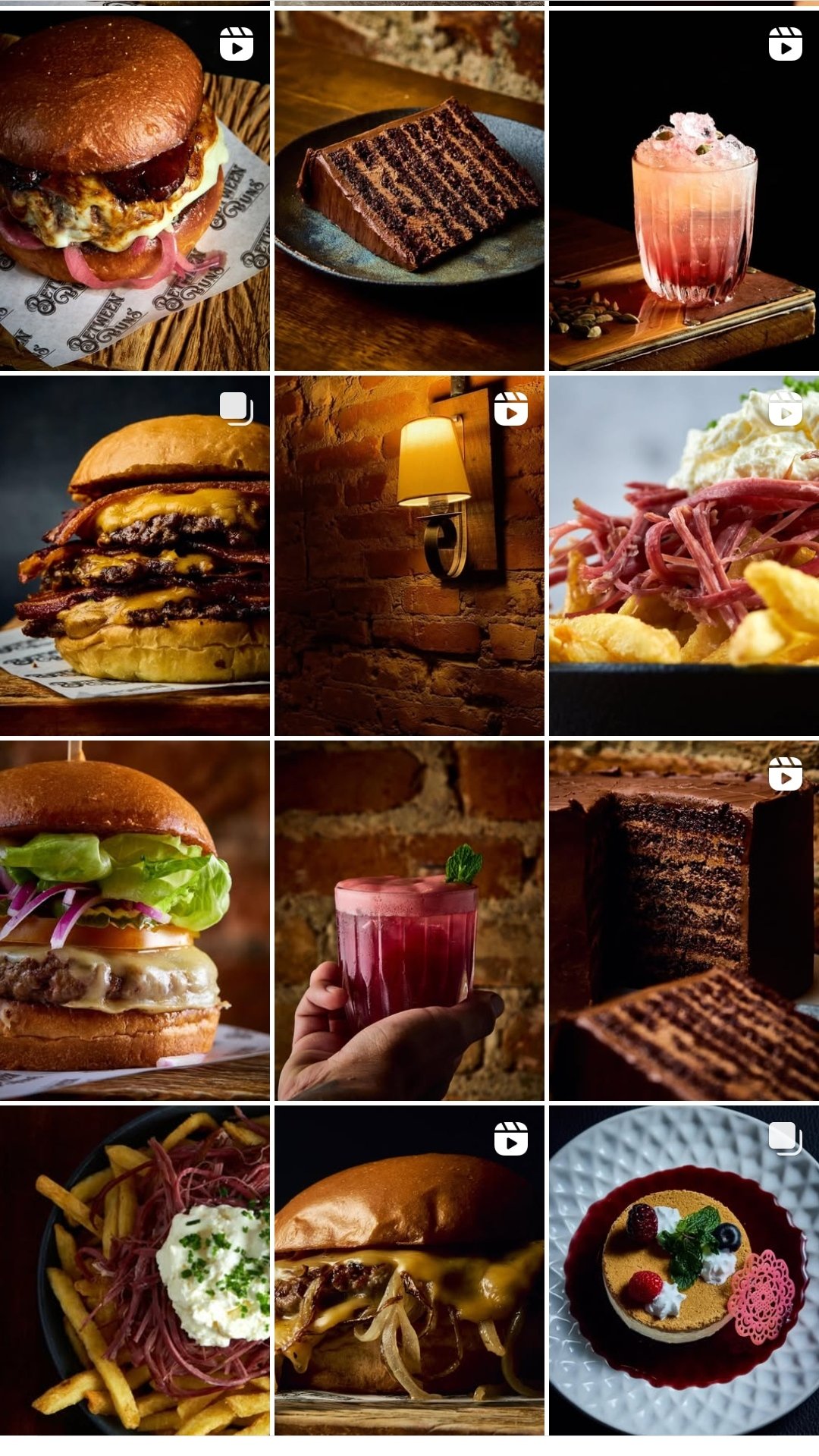Open the shredded beef and chips reel
The image size is (819, 1456).
coord(684,555)
